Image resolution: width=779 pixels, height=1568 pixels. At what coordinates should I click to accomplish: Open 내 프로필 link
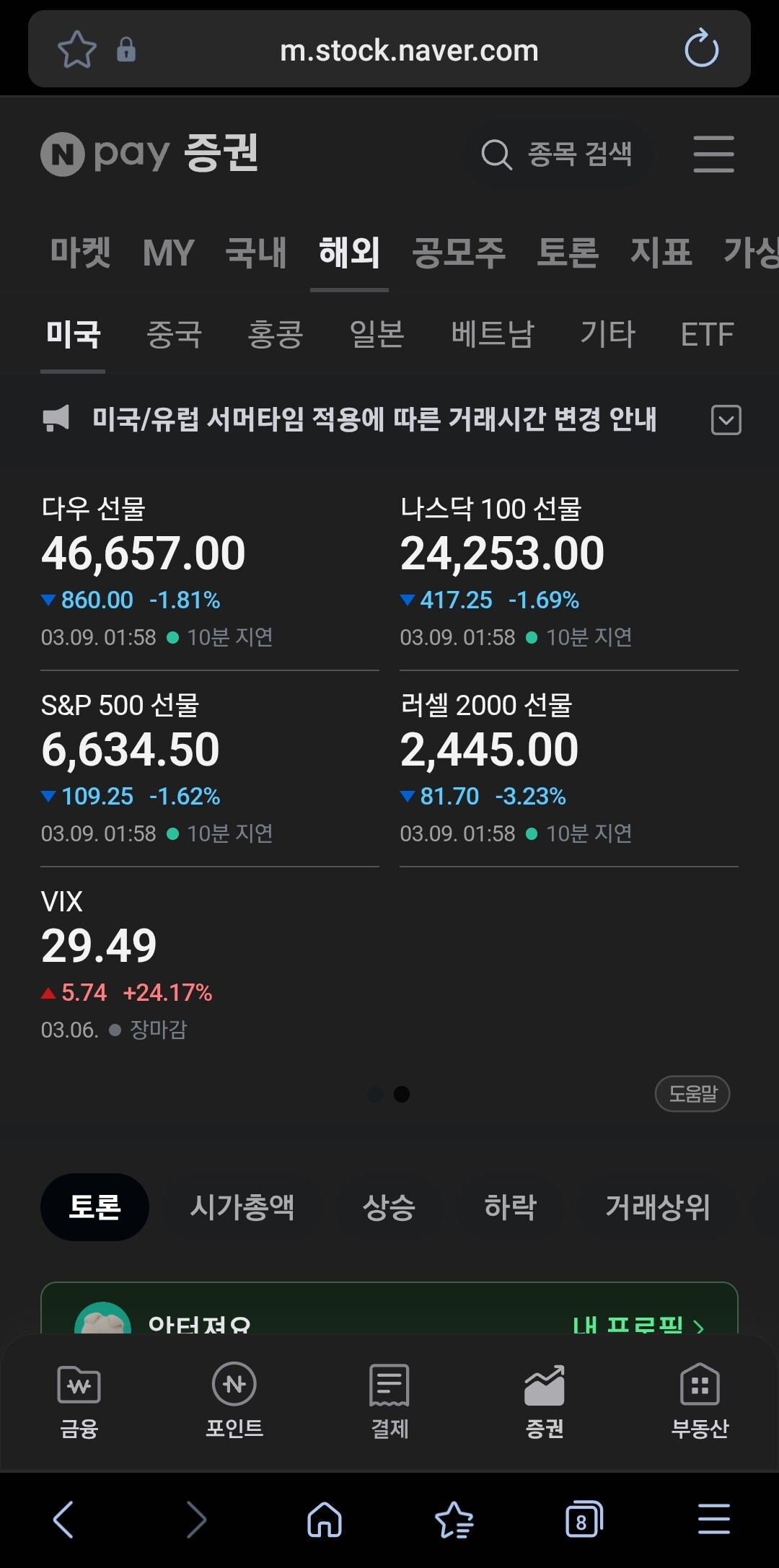[638, 1324]
